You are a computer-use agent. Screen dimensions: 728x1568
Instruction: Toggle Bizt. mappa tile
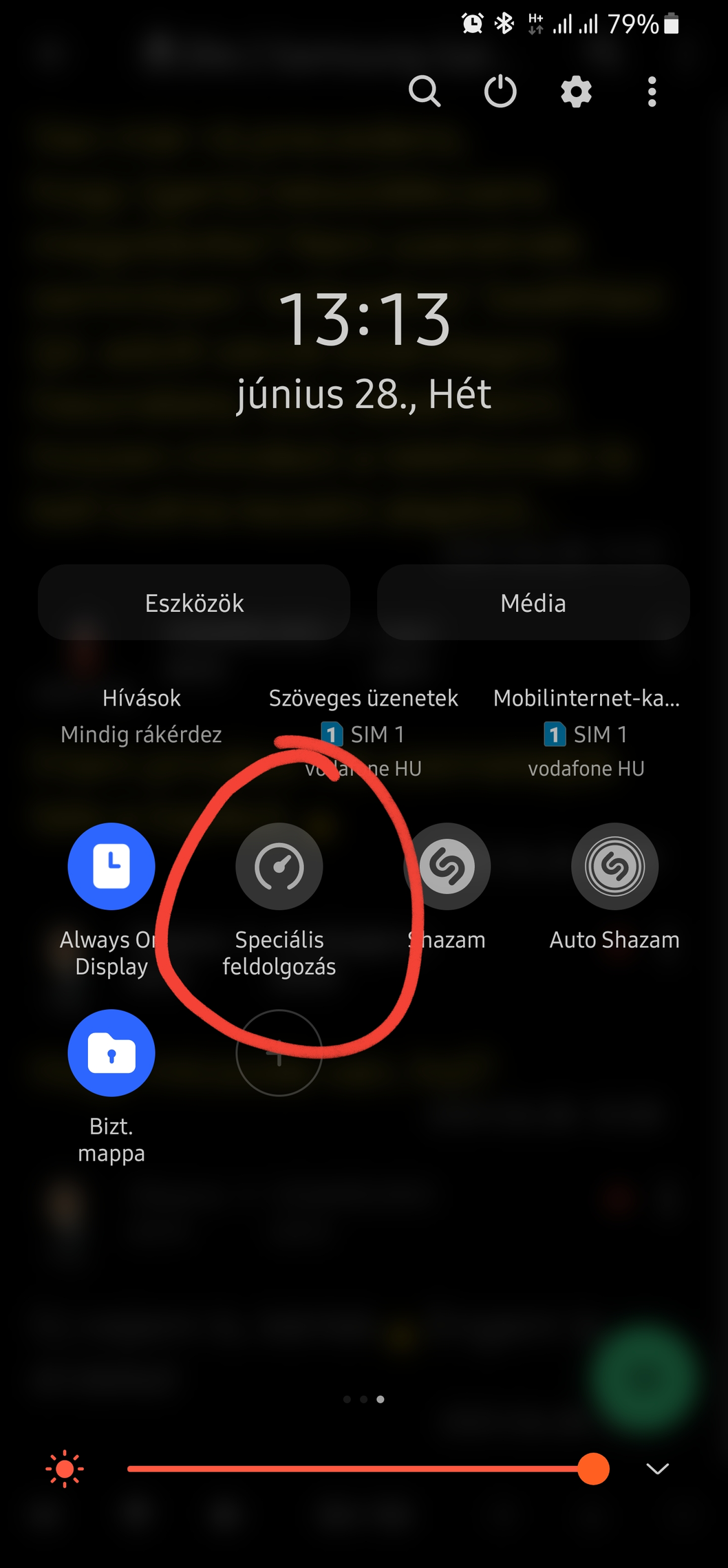(111, 1052)
